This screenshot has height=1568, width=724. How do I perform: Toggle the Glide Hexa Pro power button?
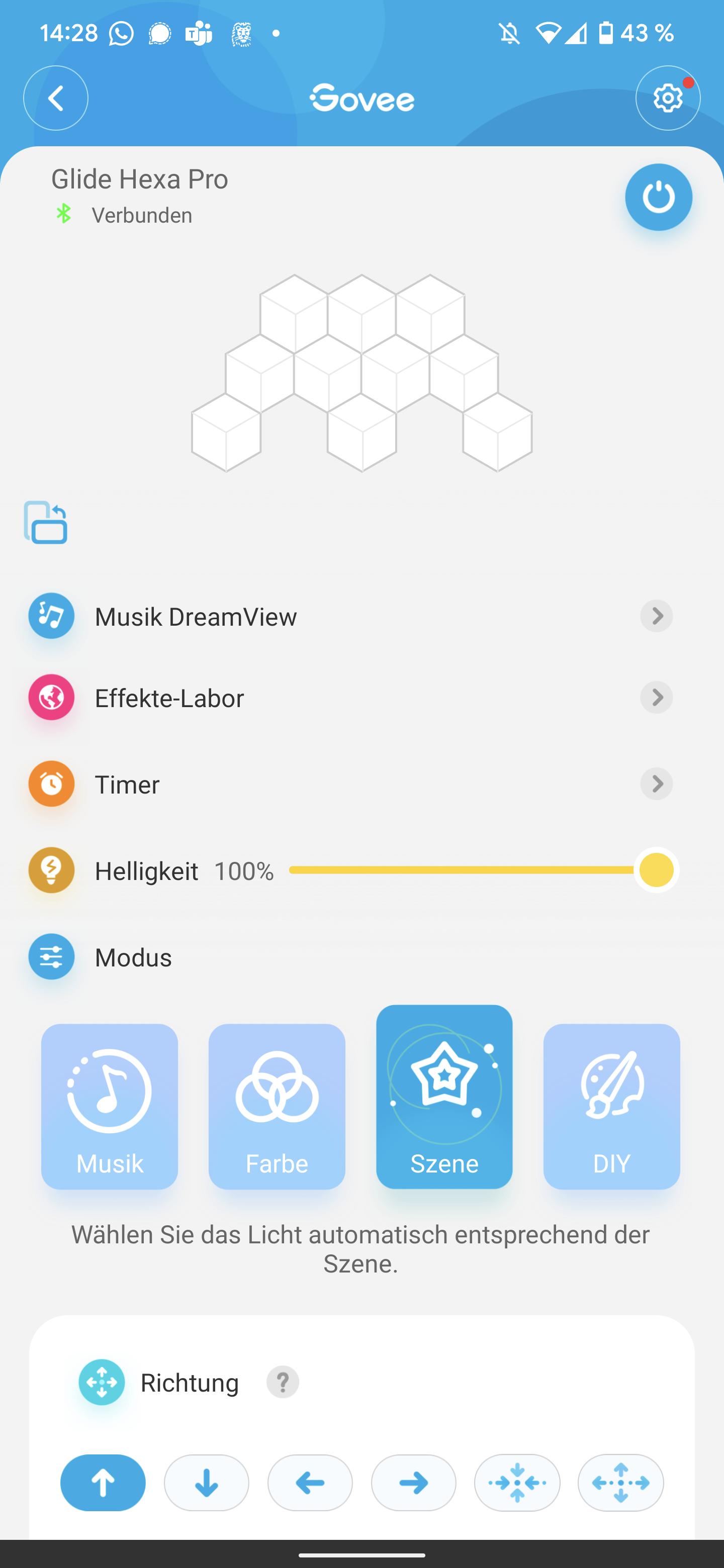coord(658,197)
